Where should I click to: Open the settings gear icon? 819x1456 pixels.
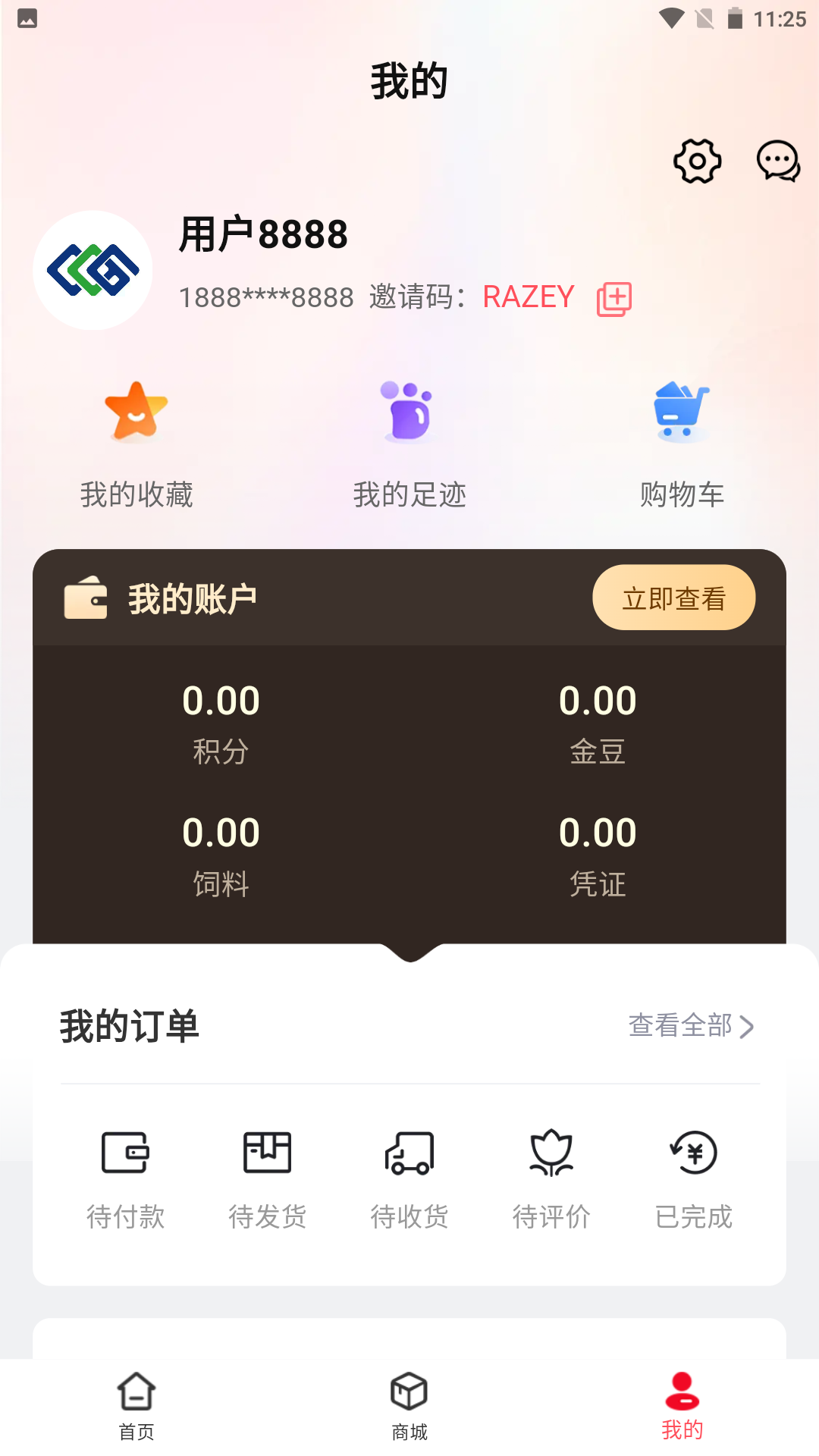pos(696,161)
